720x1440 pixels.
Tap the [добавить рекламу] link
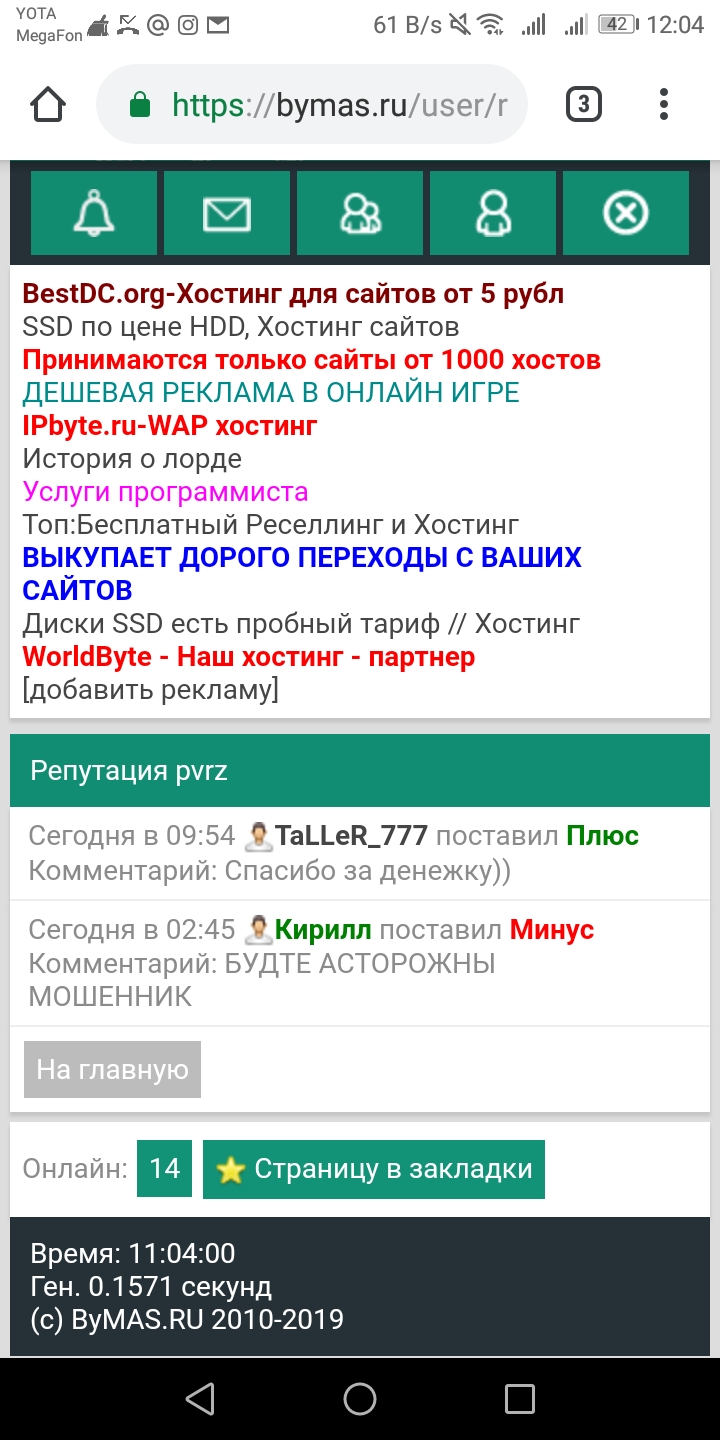150,690
